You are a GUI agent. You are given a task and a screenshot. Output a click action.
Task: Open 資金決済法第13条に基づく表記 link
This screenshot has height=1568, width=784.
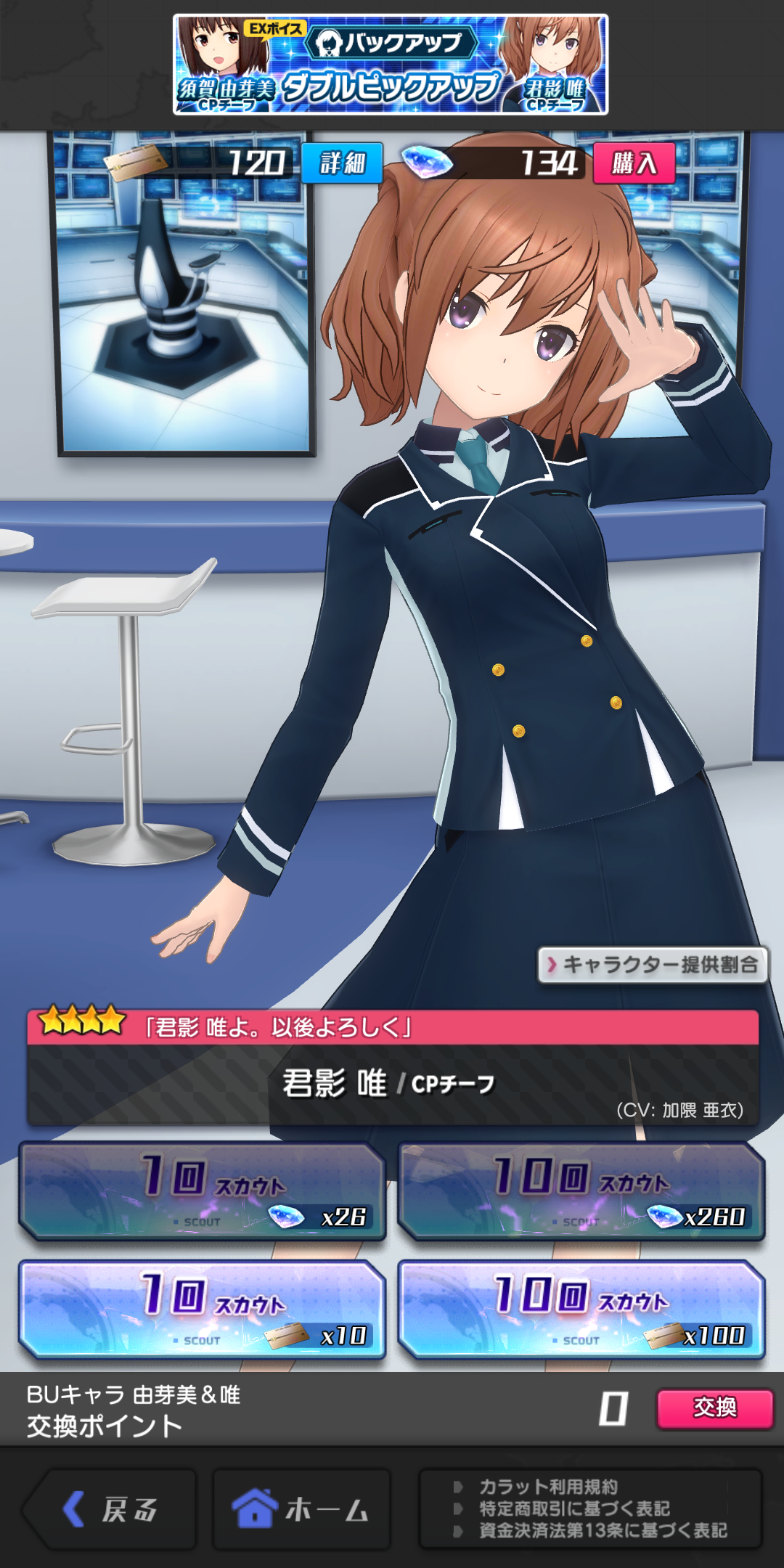[x=603, y=1530]
